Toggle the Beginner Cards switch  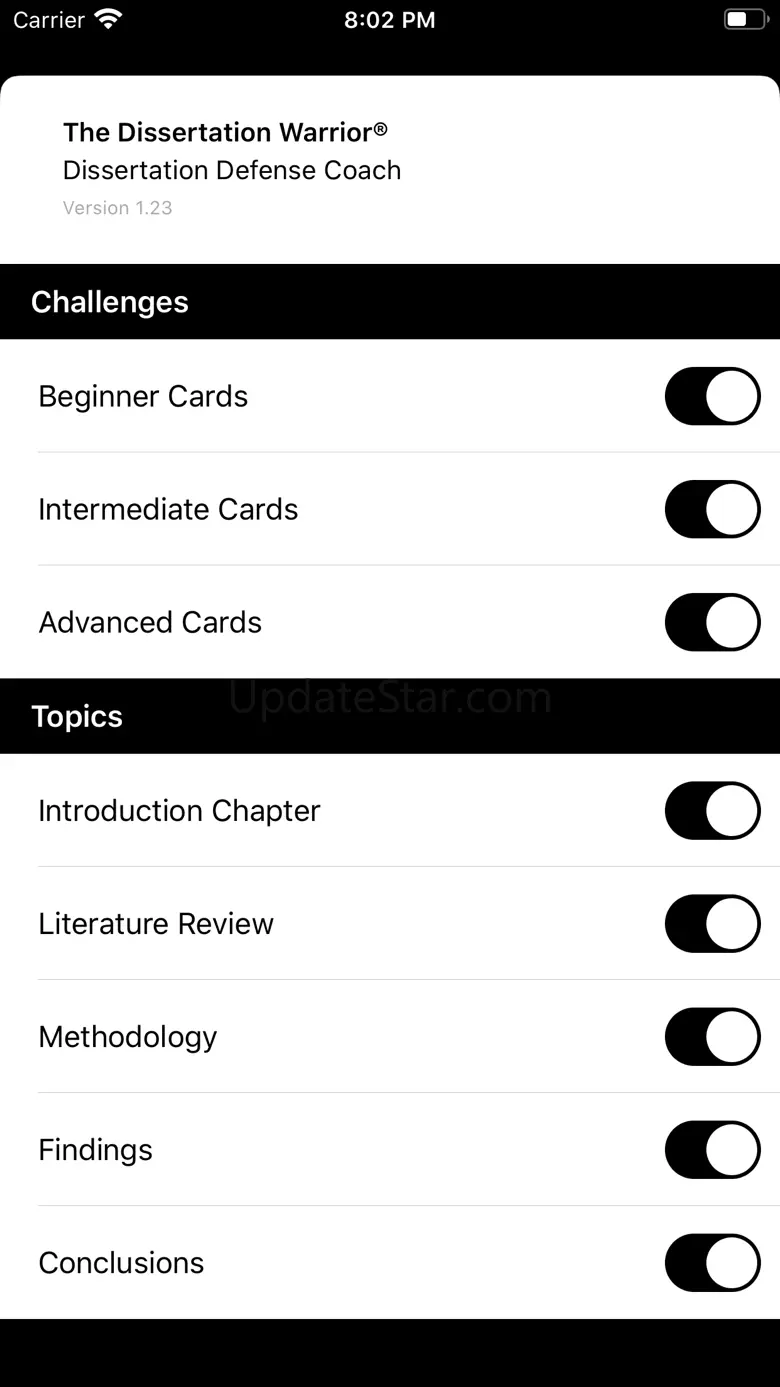(712, 396)
